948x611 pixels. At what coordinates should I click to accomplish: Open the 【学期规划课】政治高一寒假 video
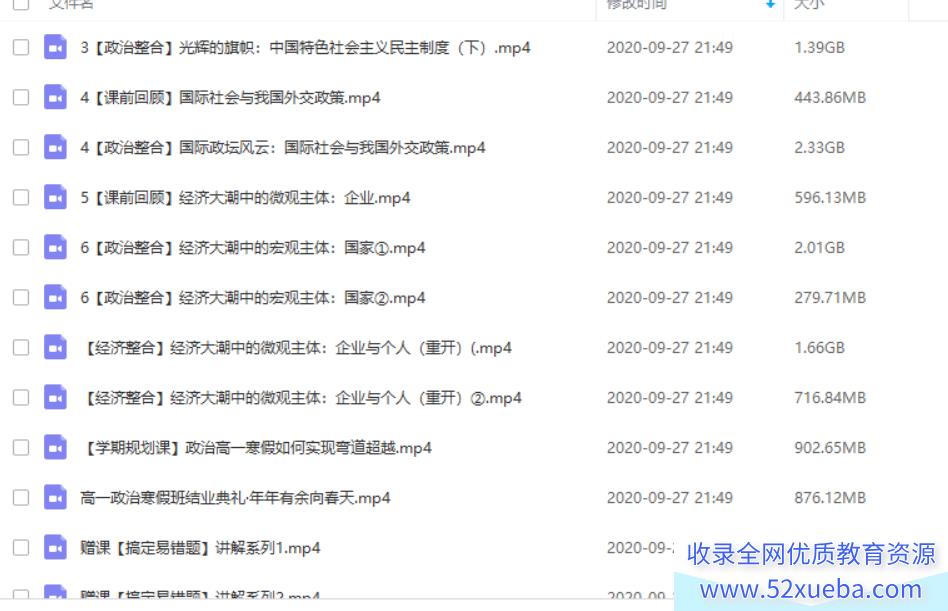coord(258,447)
